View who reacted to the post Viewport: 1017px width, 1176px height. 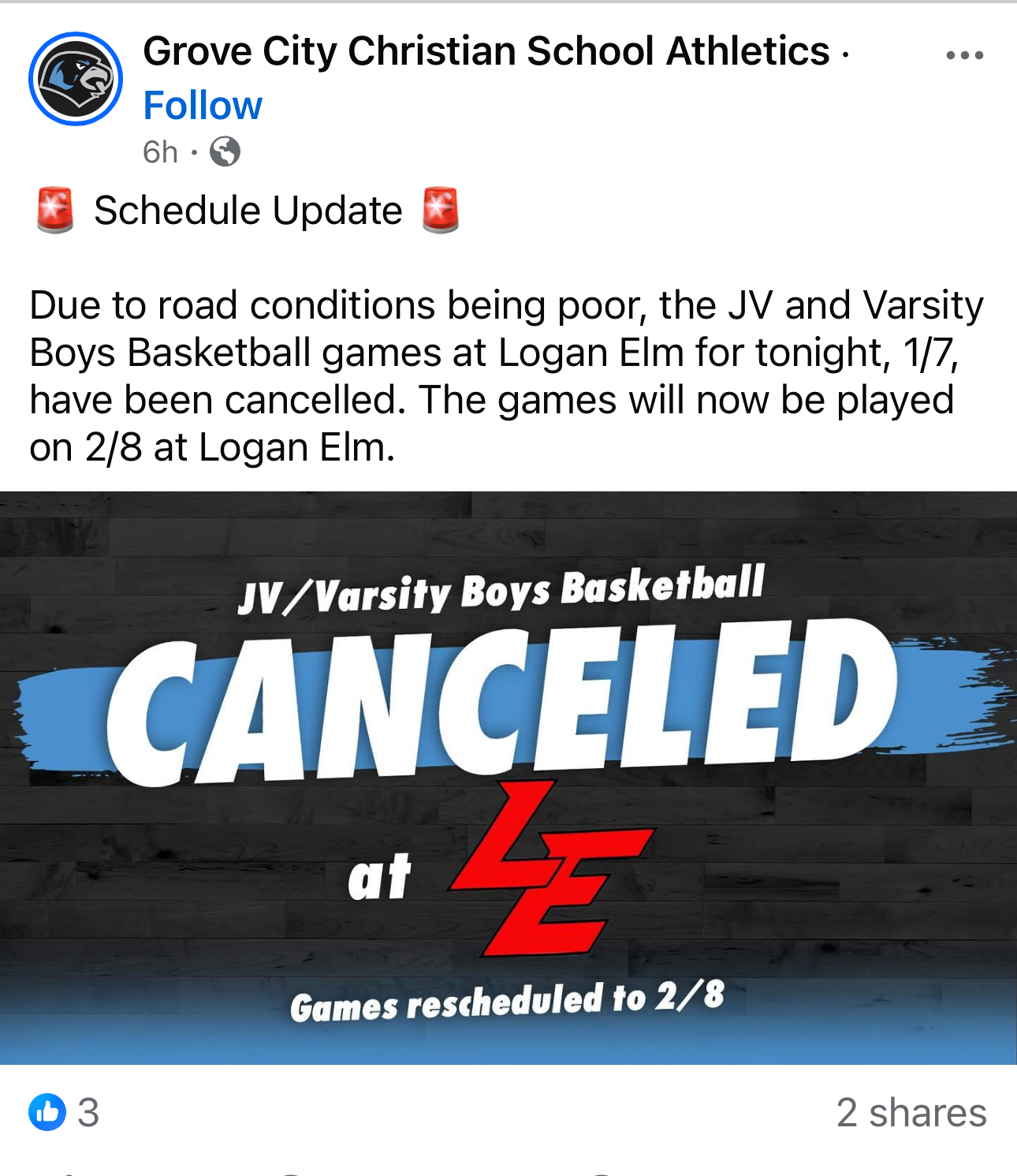tap(65, 1112)
